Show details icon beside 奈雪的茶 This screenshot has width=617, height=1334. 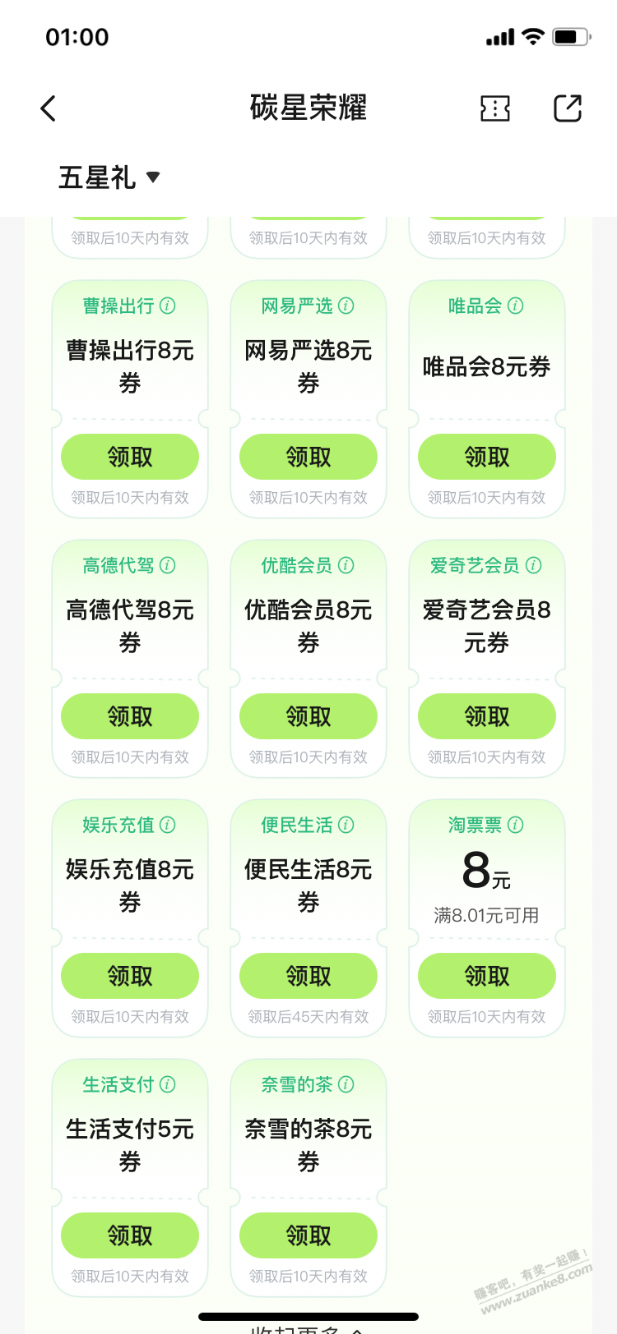(x=346, y=1085)
